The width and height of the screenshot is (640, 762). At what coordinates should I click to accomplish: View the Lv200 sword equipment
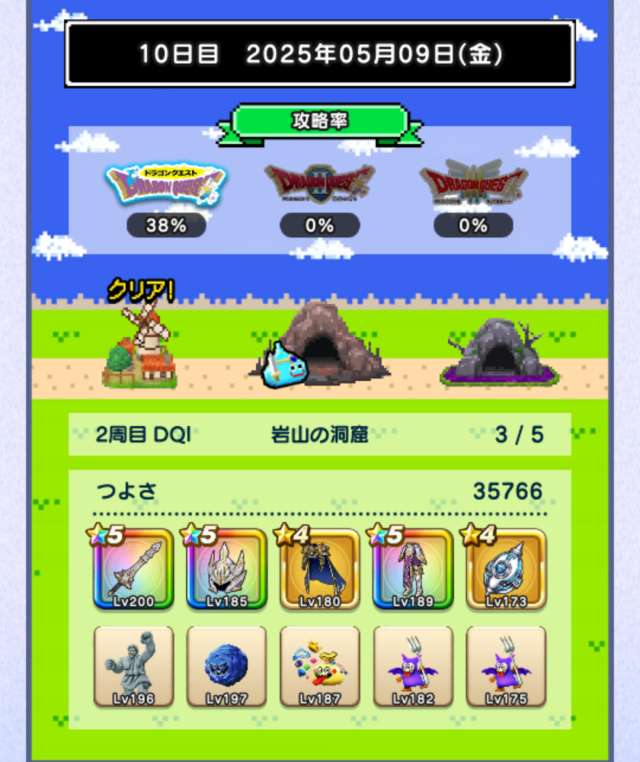(x=133, y=570)
